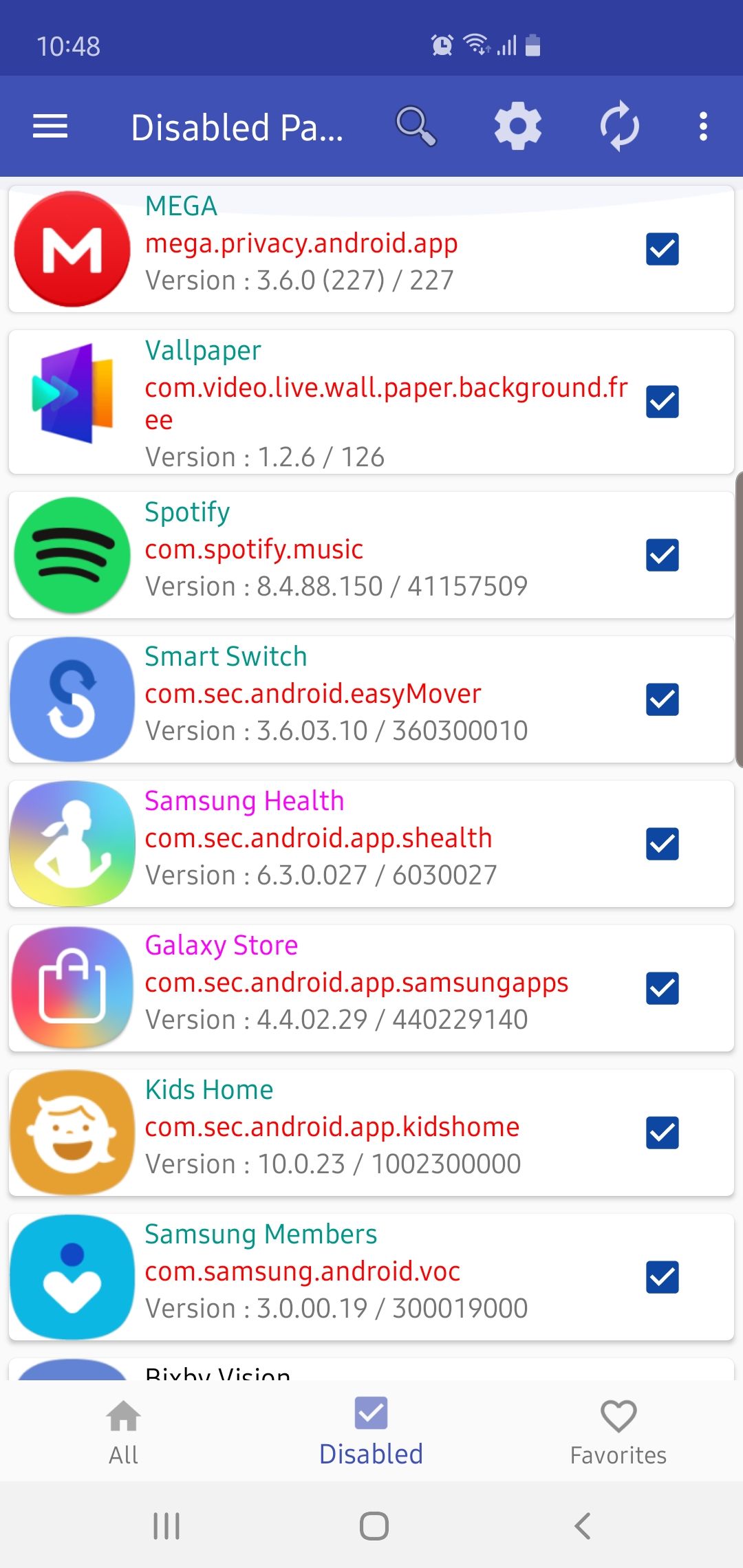Open the settings gear icon

[517, 127]
